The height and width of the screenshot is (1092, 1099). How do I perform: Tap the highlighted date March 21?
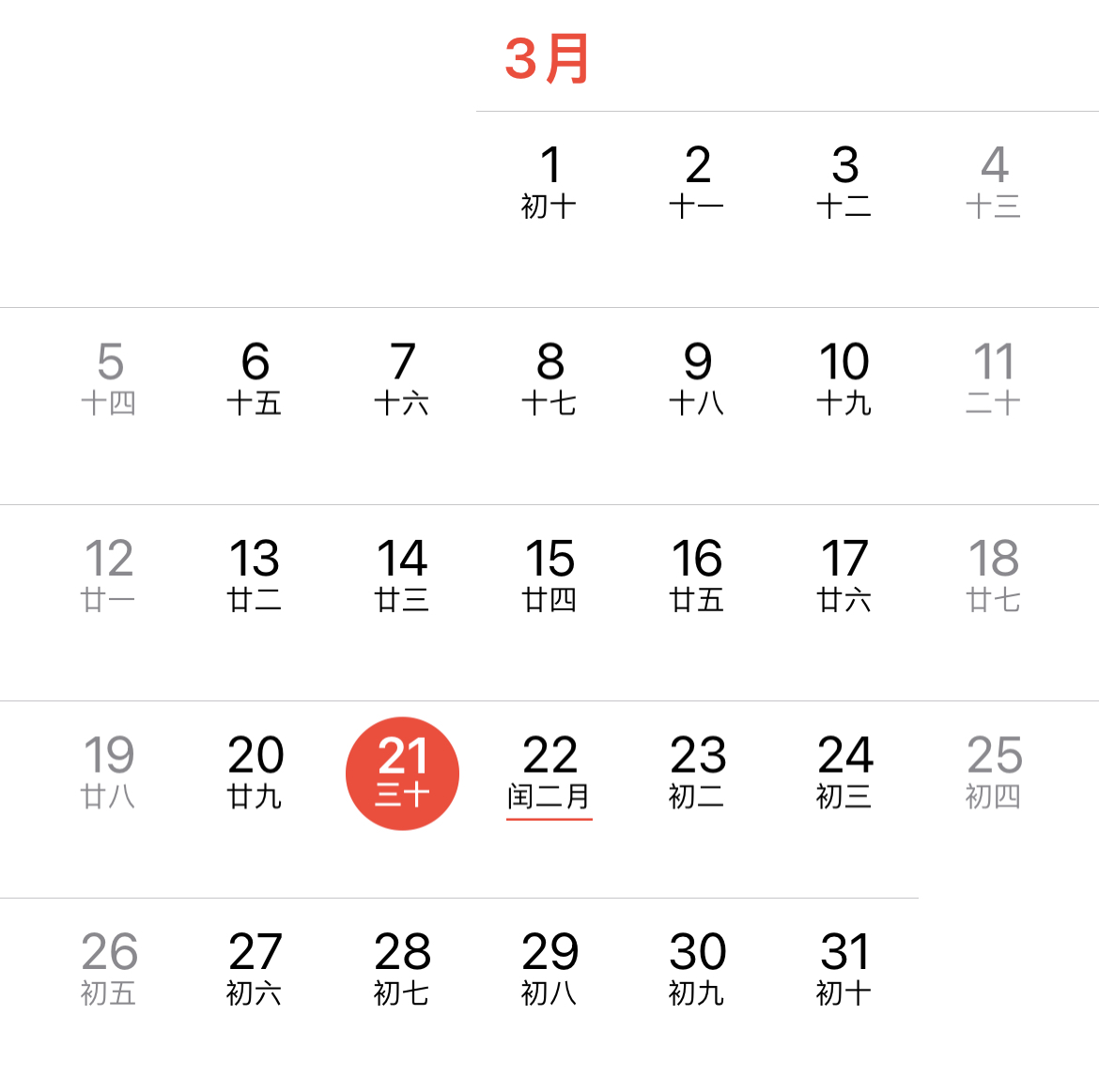click(x=402, y=773)
